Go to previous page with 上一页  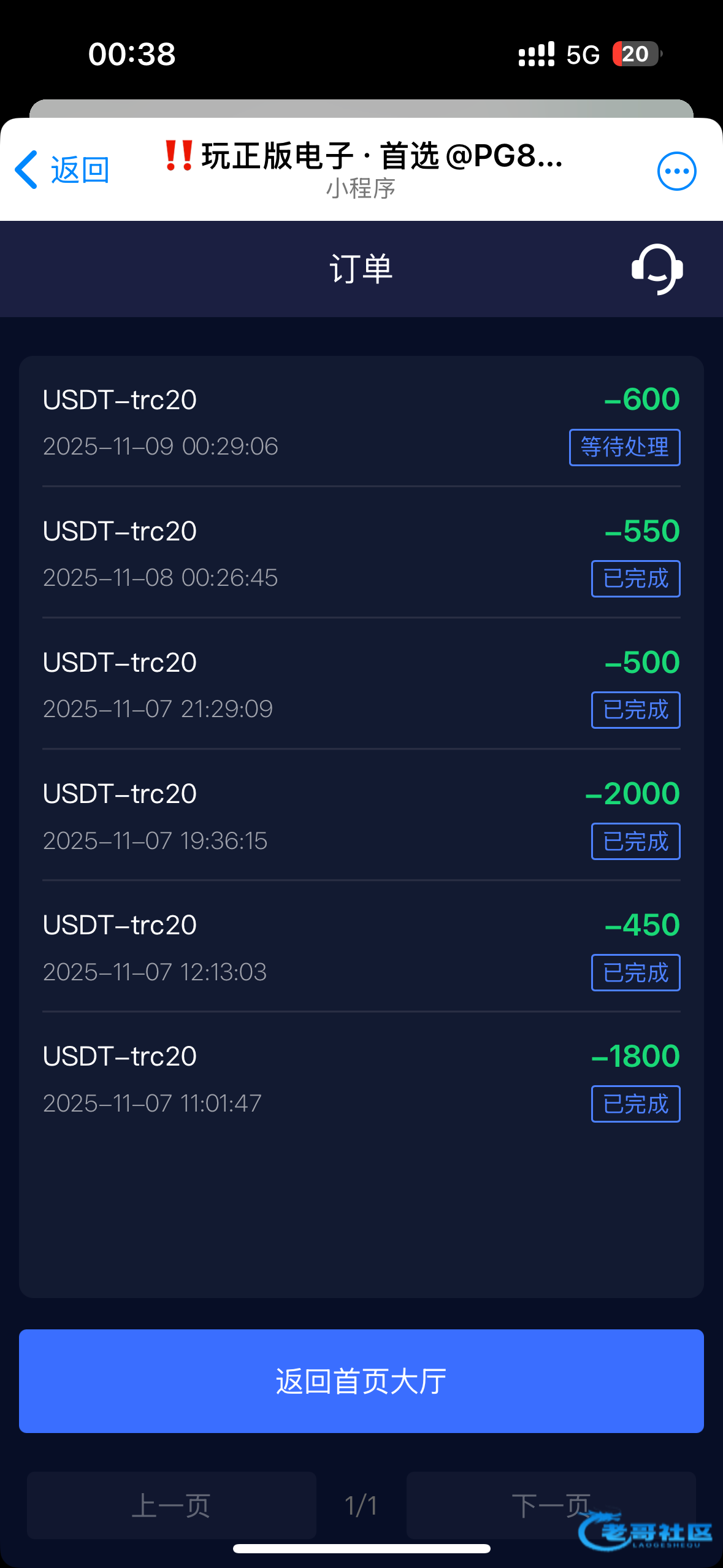(x=171, y=1505)
